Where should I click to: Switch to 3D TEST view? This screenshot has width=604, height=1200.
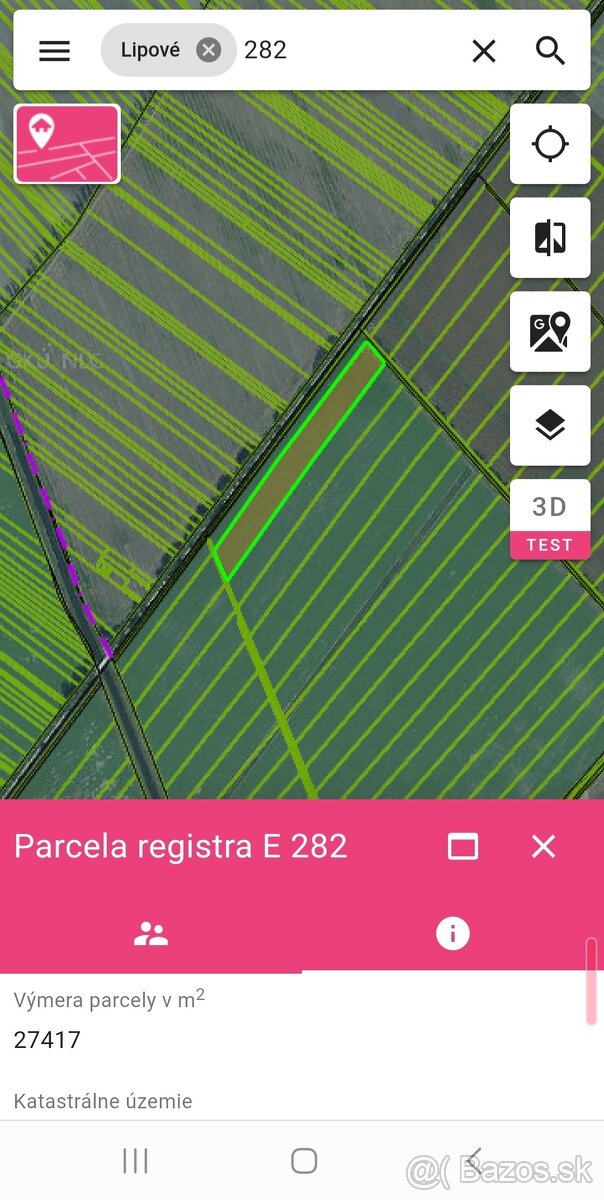click(x=550, y=519)
